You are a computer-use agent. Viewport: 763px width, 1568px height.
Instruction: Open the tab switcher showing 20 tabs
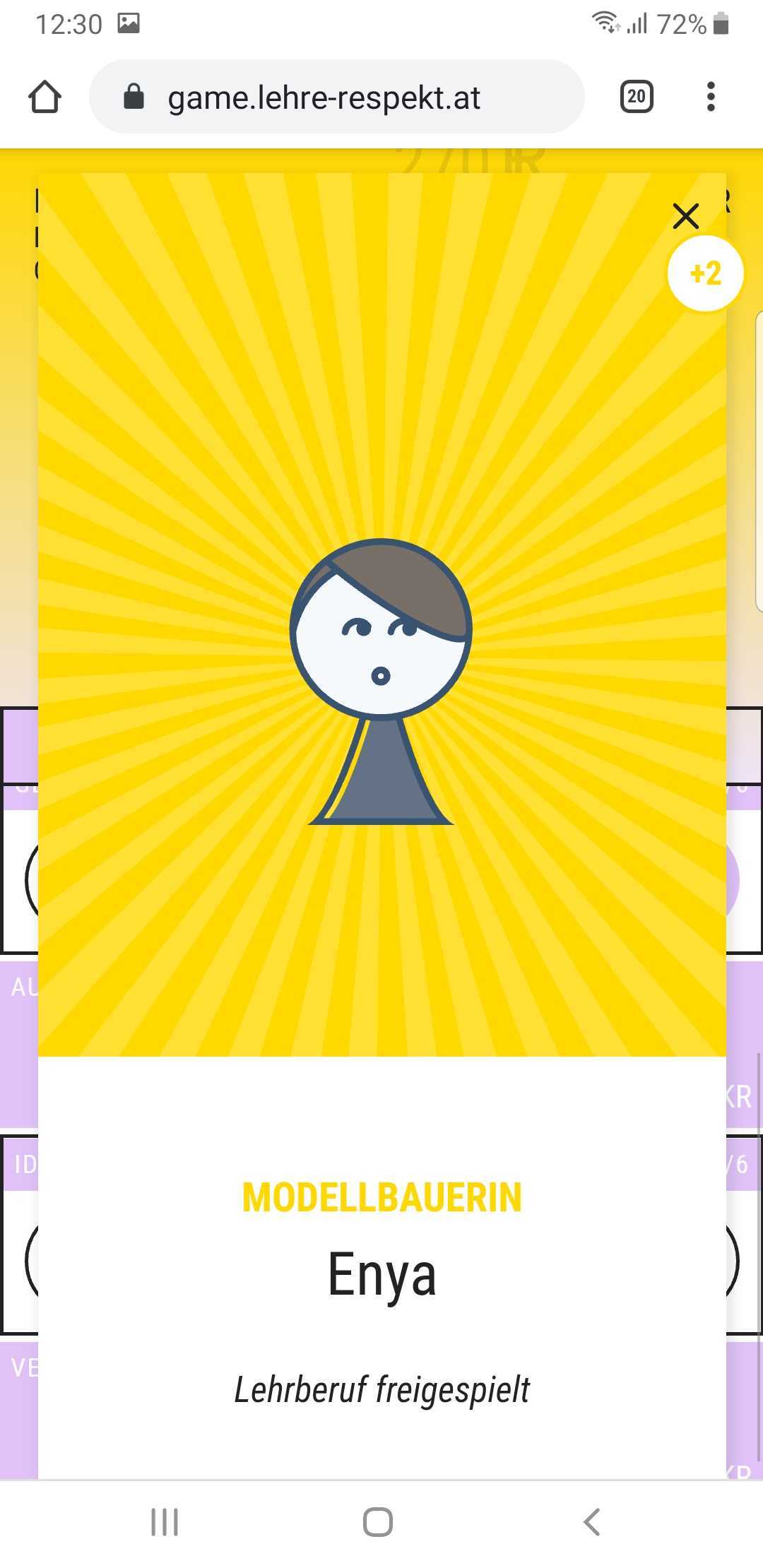click(636, 97)
